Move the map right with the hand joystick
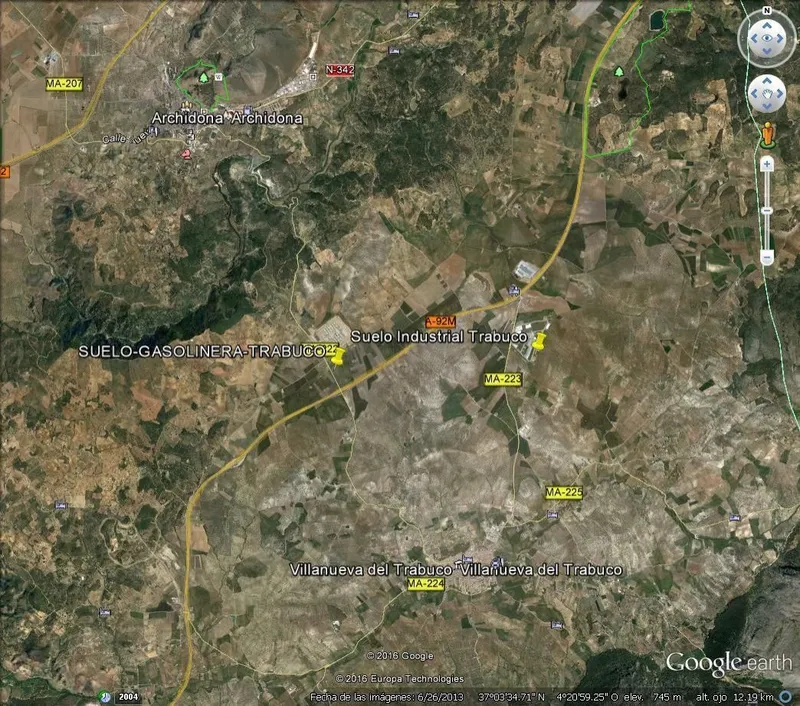Image resolution: width=800 pixels, height=706 pixels. (x=780, y=93)
